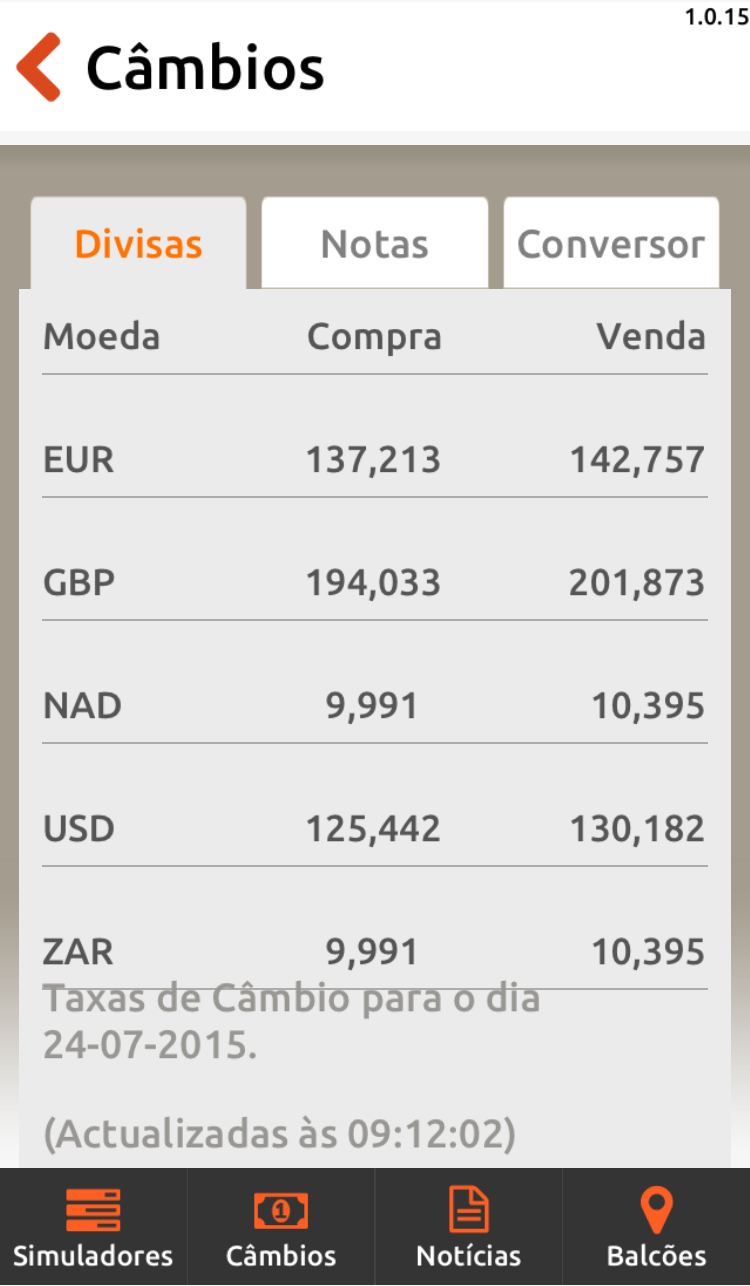View the Notícias section
The image size is (750, 1286).
[469, 1227]
